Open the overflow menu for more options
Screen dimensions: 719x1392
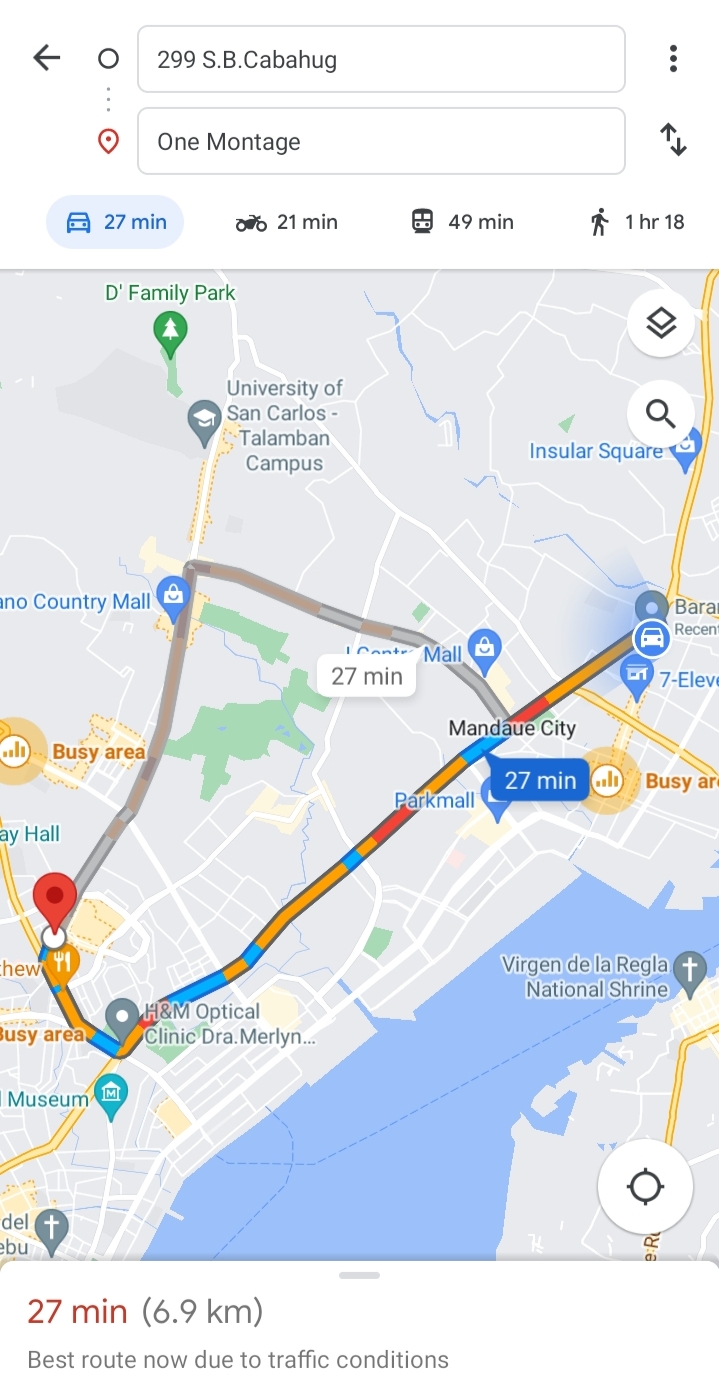pos(673,59)
